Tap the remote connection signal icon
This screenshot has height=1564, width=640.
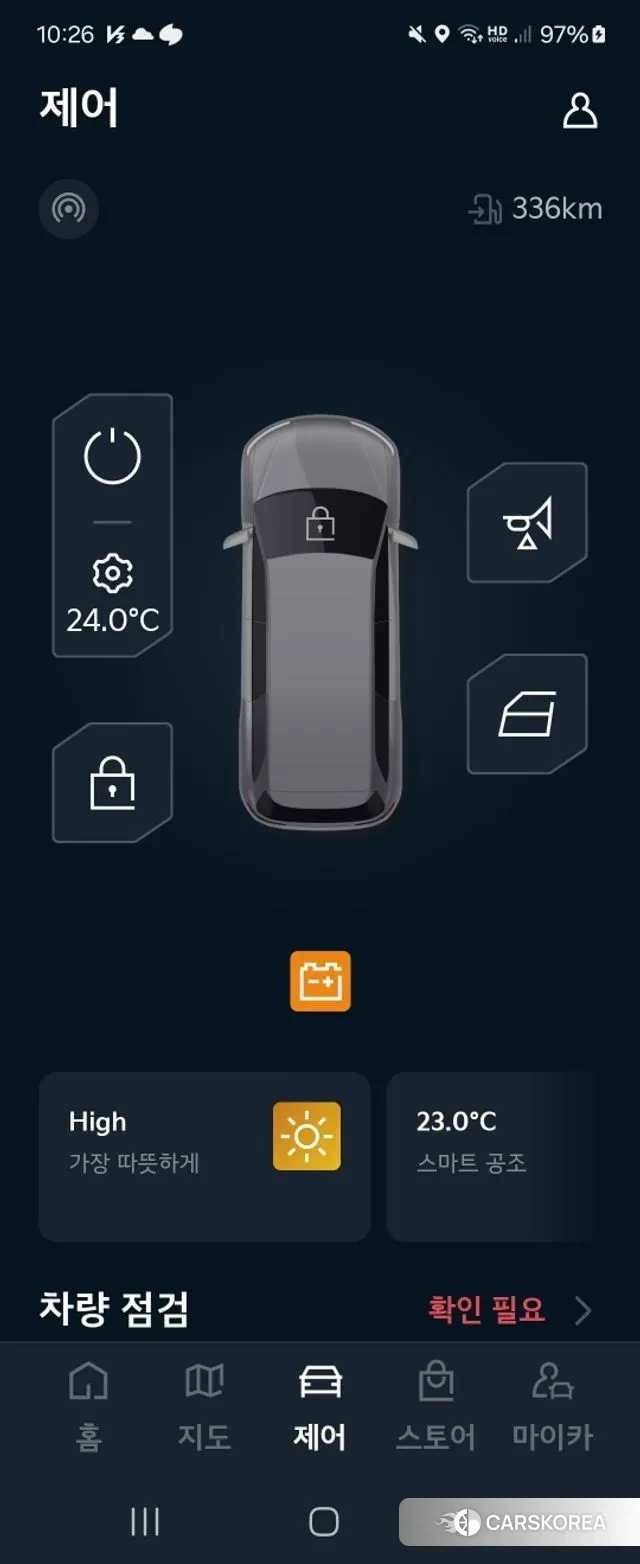(x=69, y=209)
